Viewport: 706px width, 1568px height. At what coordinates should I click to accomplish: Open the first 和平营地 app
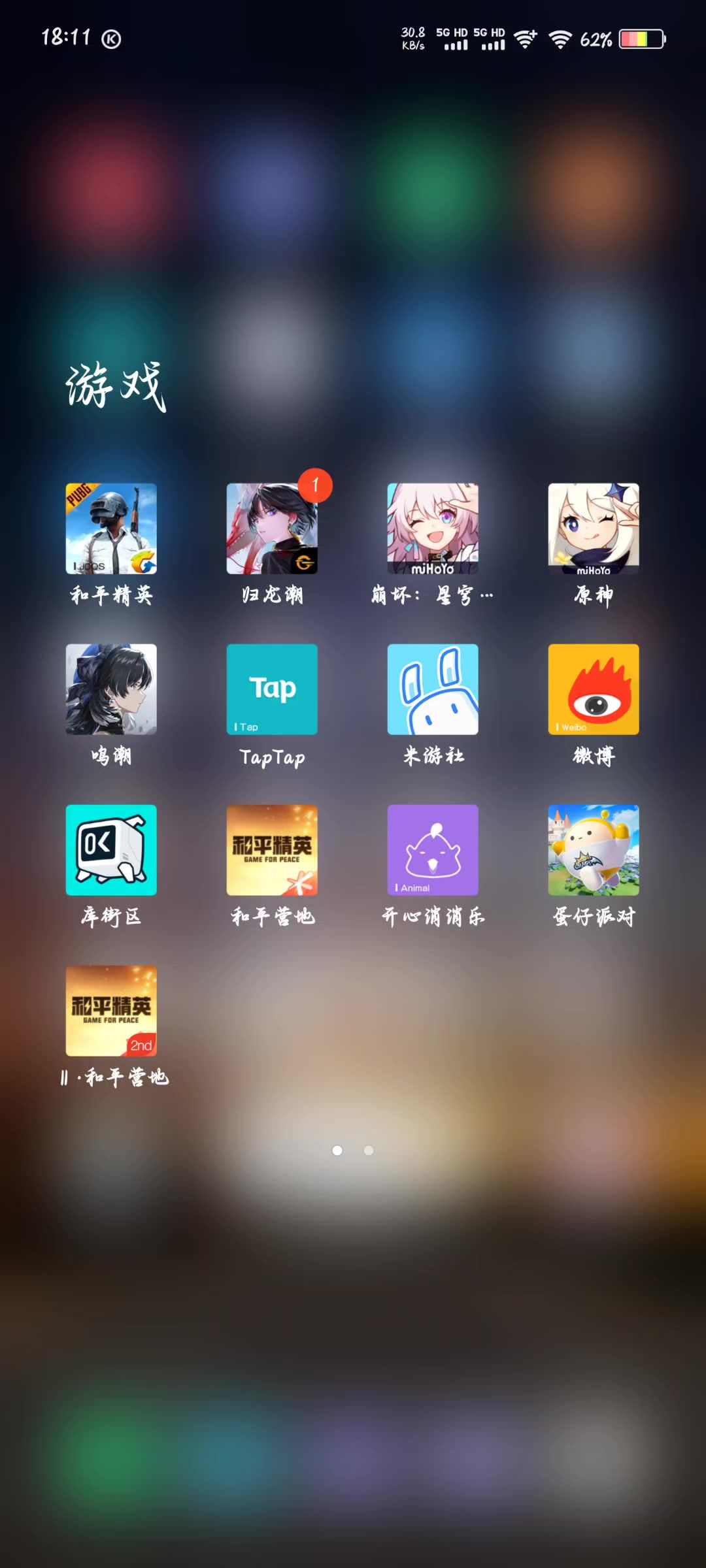pos(272,850)
